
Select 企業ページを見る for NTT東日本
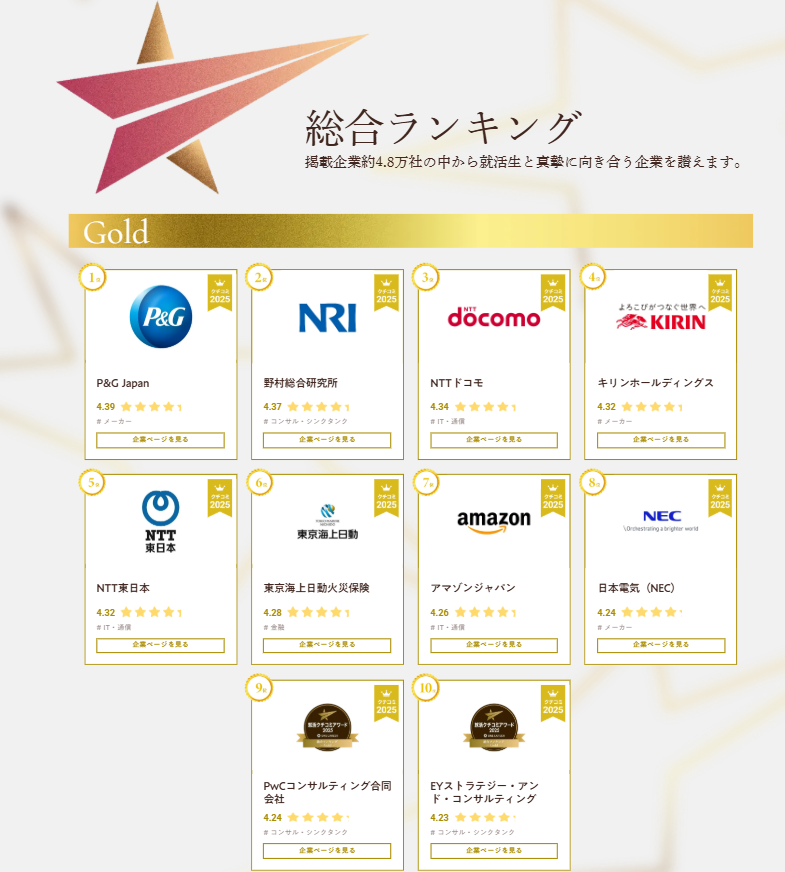click(x=160, y=645)
